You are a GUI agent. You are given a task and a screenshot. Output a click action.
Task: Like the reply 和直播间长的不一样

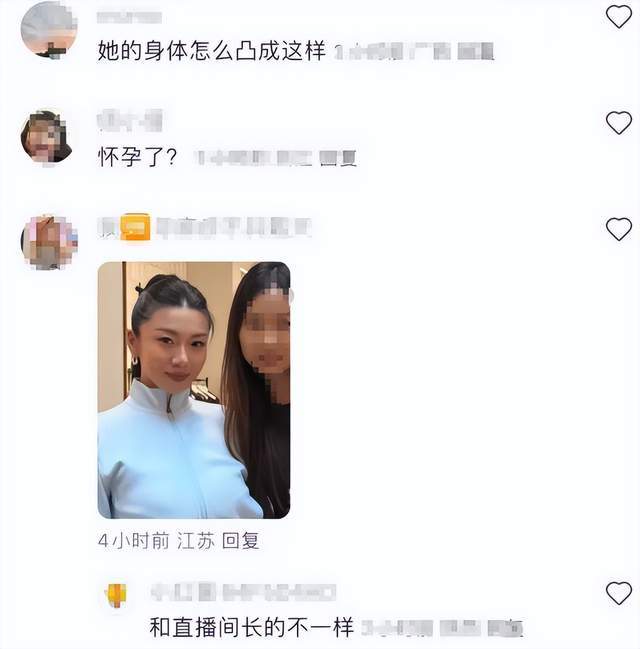pos(619,593)
